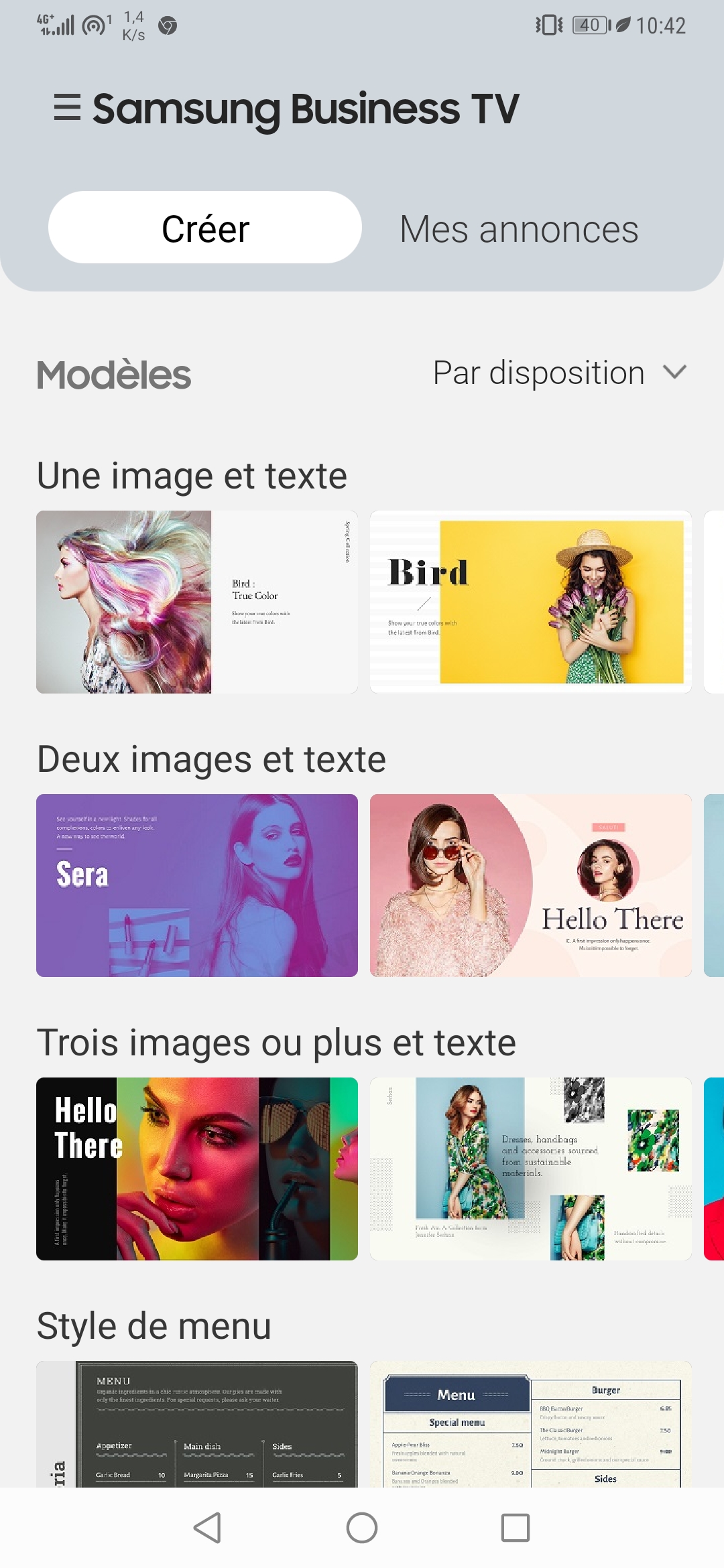This screenshot has height=1568, width=724.
Task: Expand the Par disposition dropdown
Action: tap(560, 373)
